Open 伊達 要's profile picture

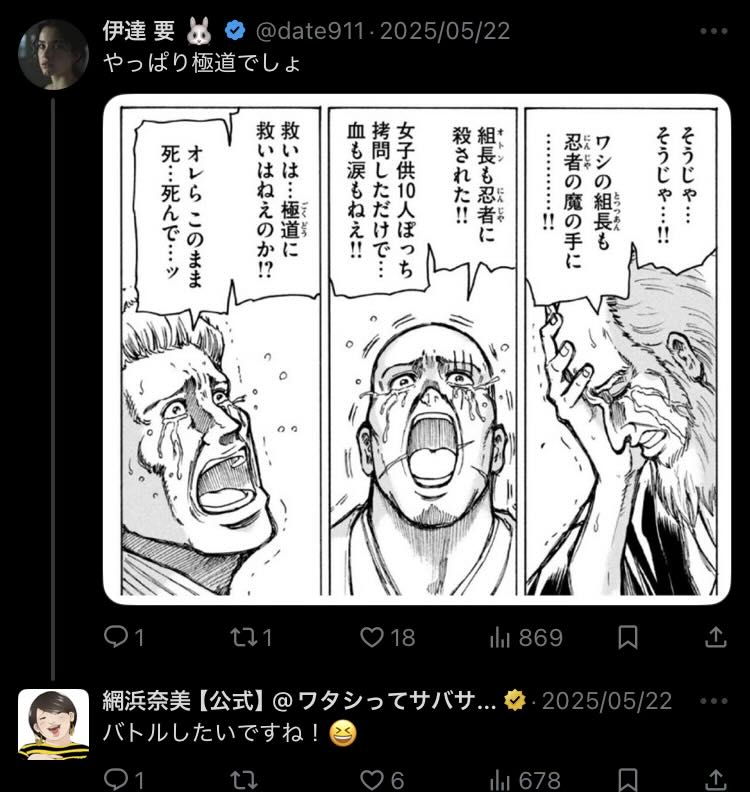click(53, 55)
